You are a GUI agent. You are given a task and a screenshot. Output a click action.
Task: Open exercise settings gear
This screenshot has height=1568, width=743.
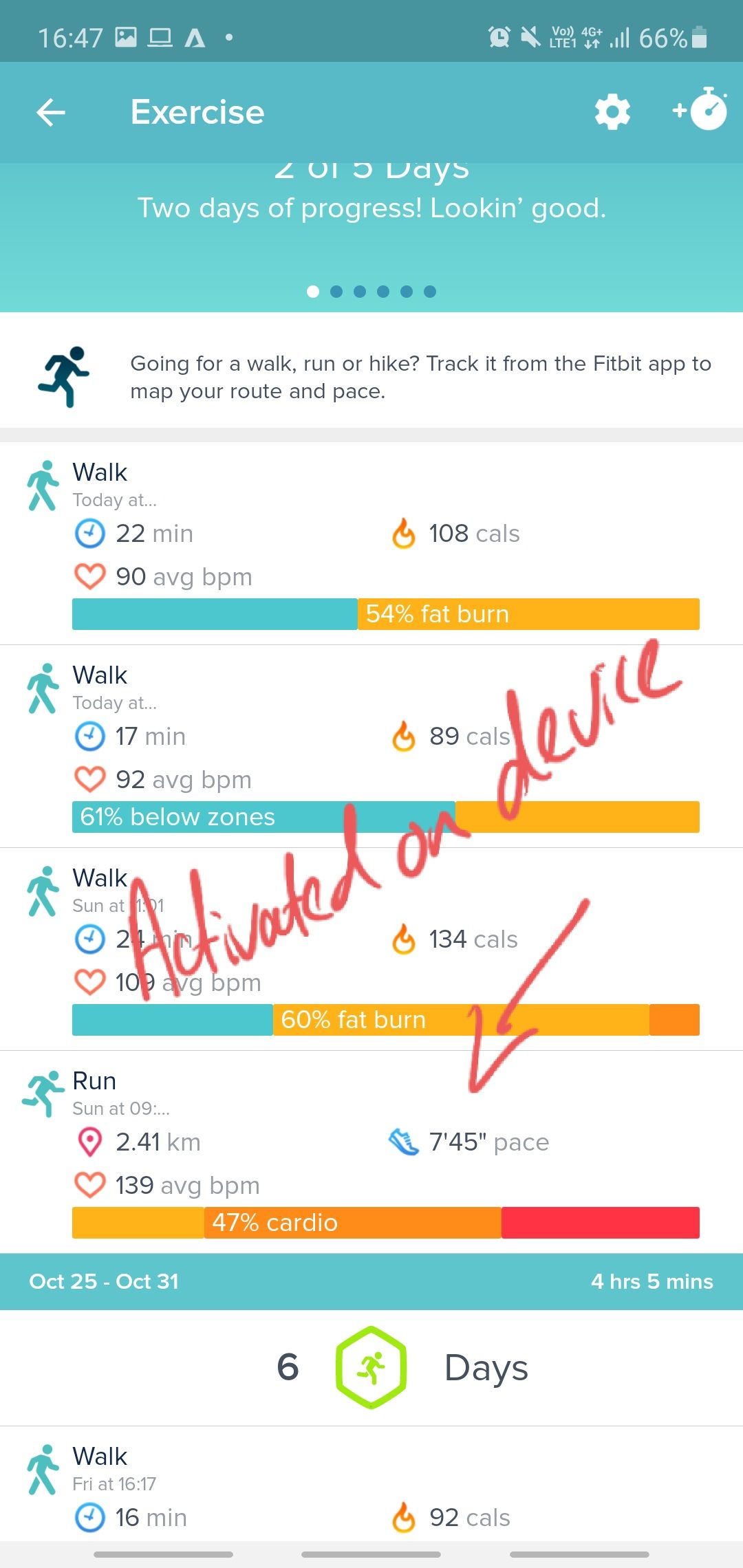pos(612,112)
